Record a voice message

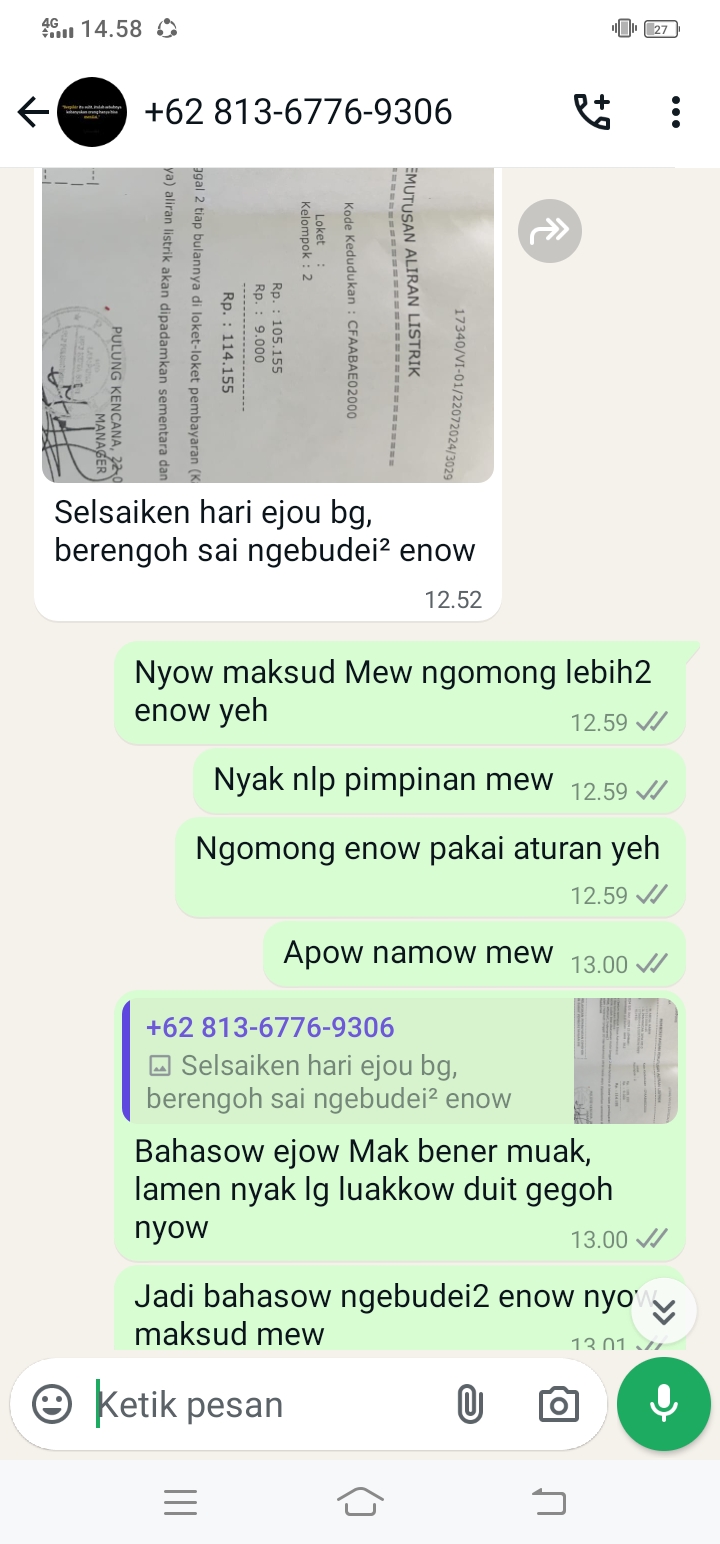664,1404
